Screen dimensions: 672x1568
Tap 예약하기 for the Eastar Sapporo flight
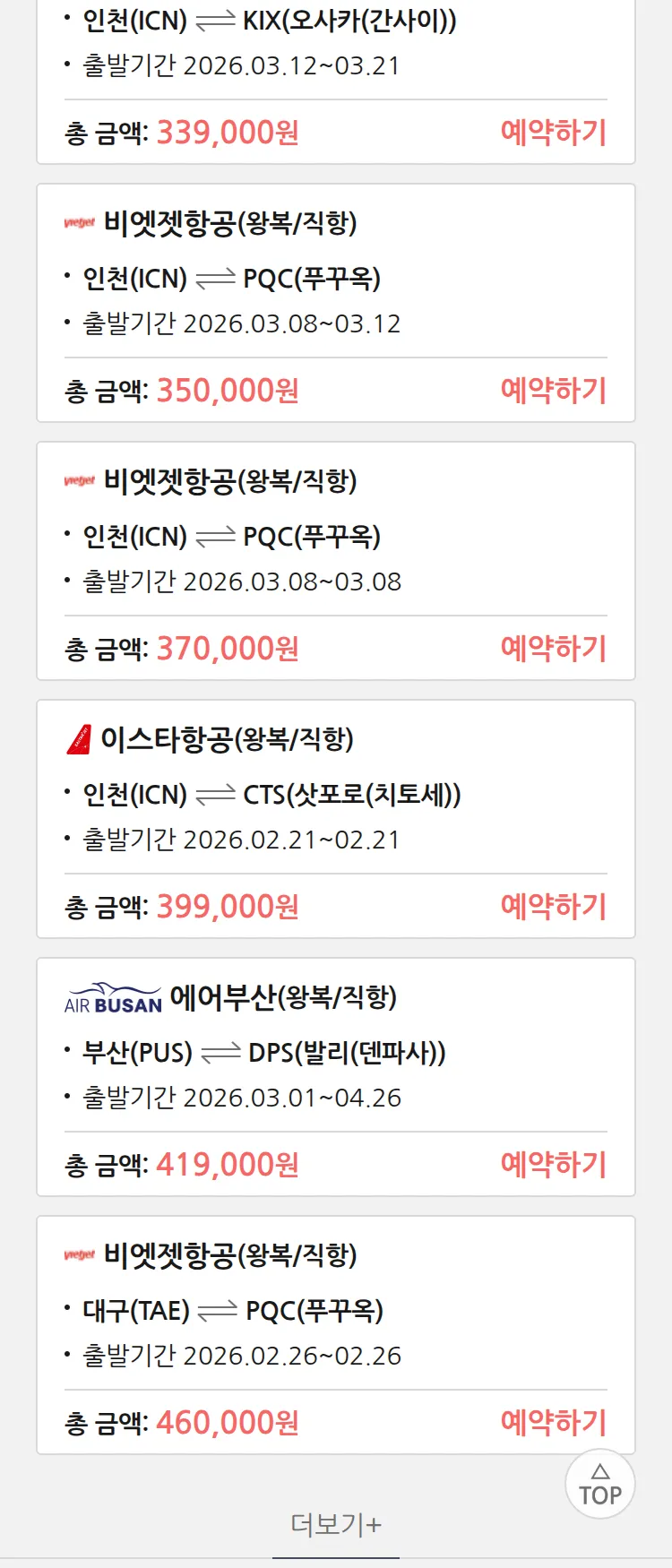[553, 907]
